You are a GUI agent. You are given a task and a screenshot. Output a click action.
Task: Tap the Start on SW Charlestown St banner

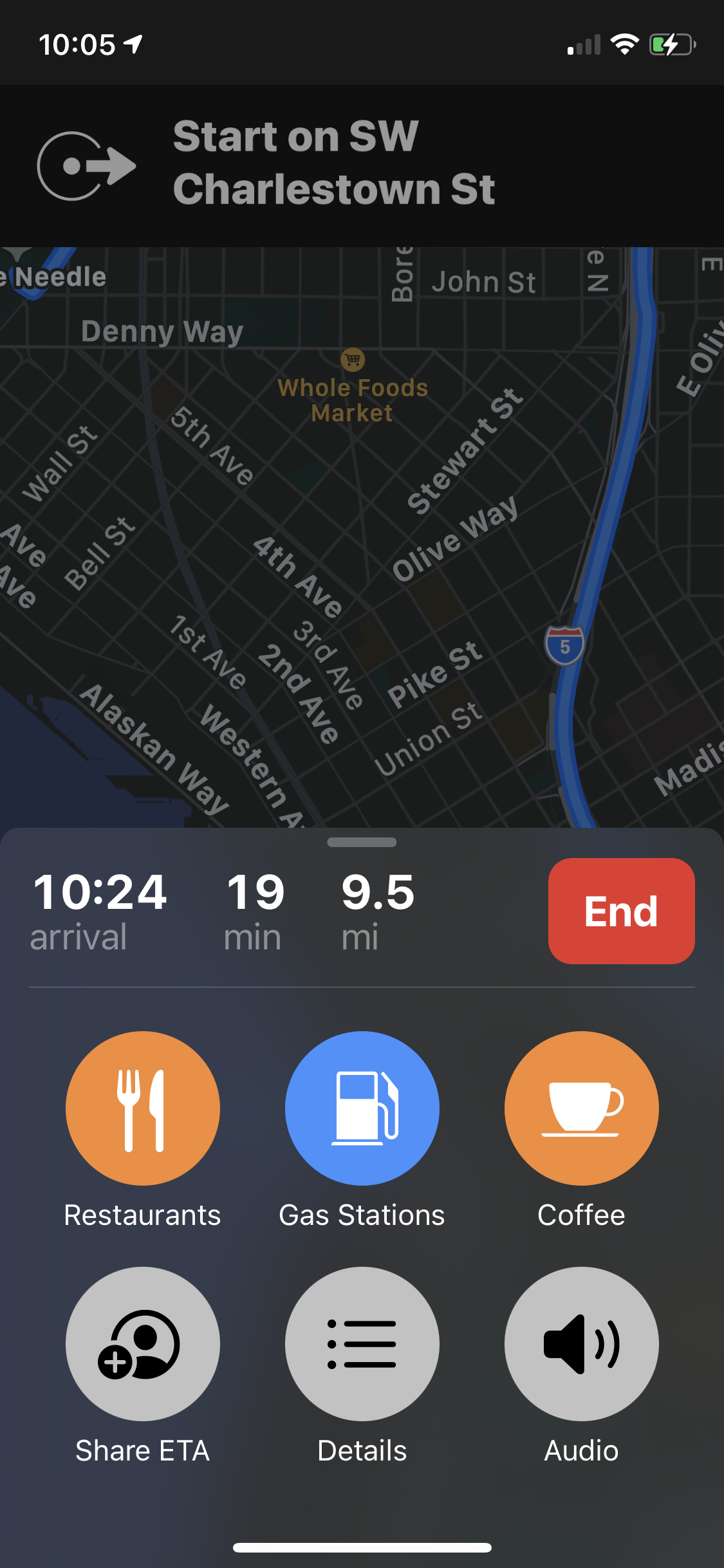[x=333, y=163]
